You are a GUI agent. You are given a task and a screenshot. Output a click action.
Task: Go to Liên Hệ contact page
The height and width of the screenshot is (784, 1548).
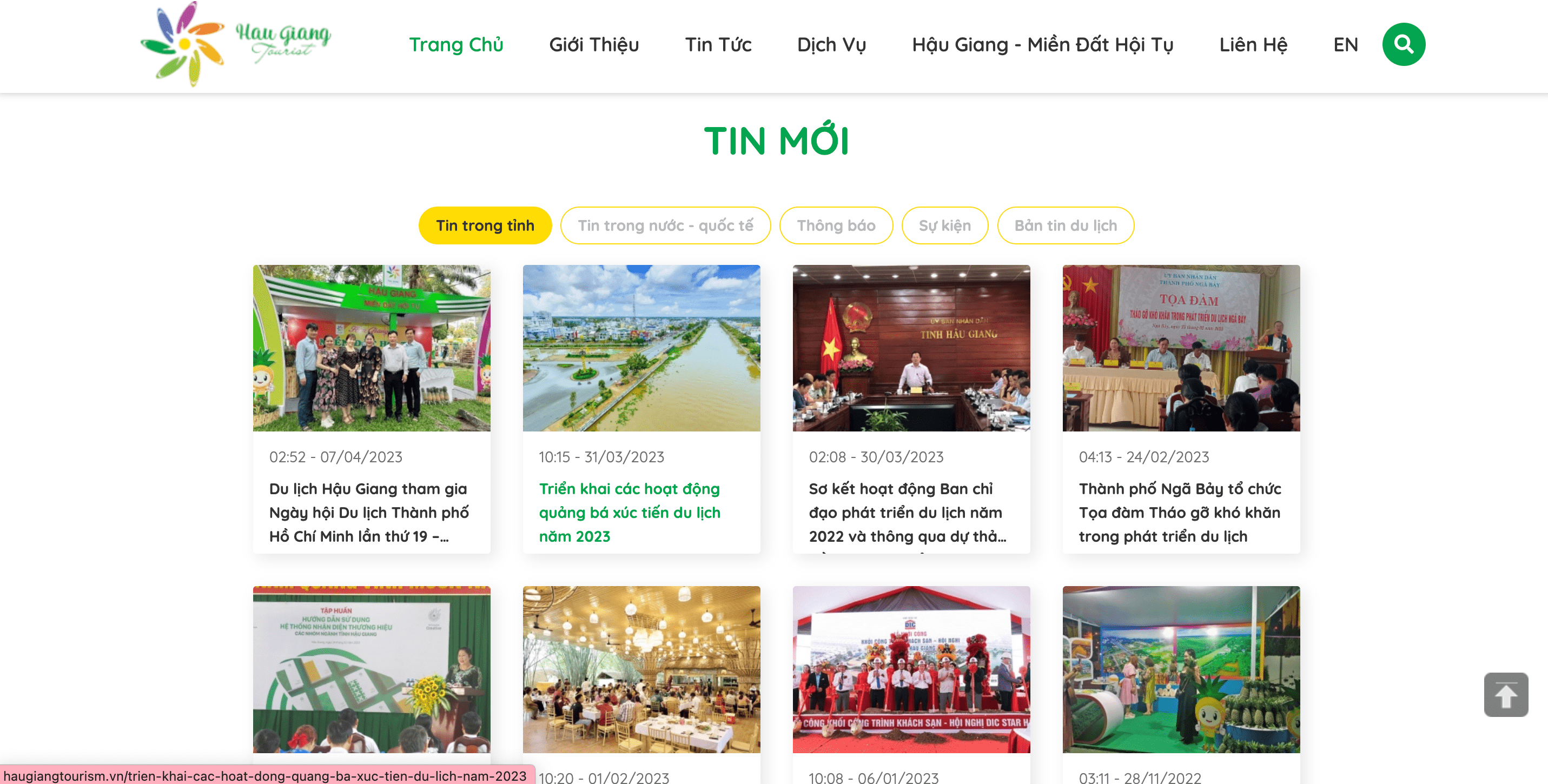click(x=1253, y=44)
